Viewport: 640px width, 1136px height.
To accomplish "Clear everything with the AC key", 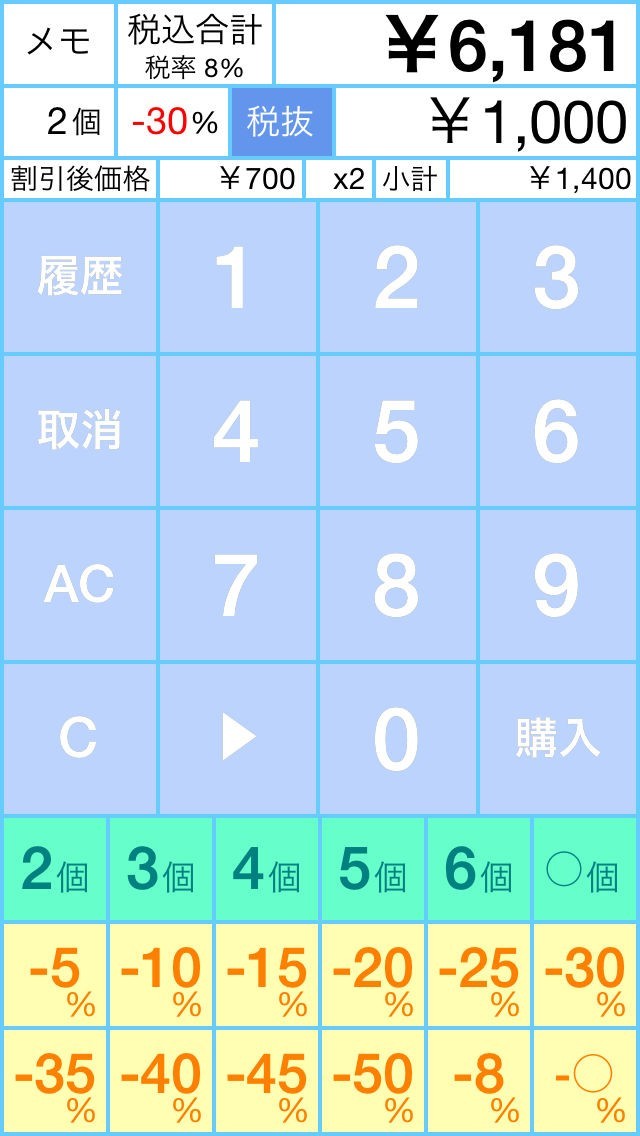I will click(x=80, y=585).
